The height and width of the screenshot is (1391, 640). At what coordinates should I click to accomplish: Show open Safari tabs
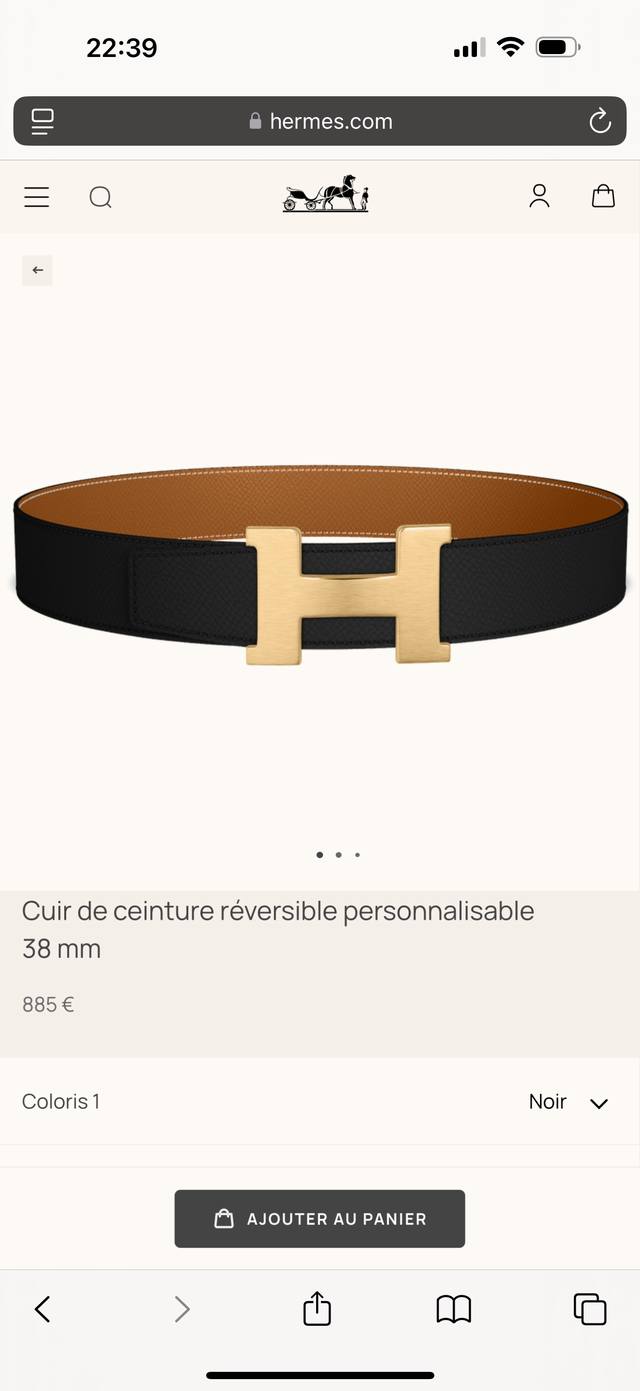590,1309
